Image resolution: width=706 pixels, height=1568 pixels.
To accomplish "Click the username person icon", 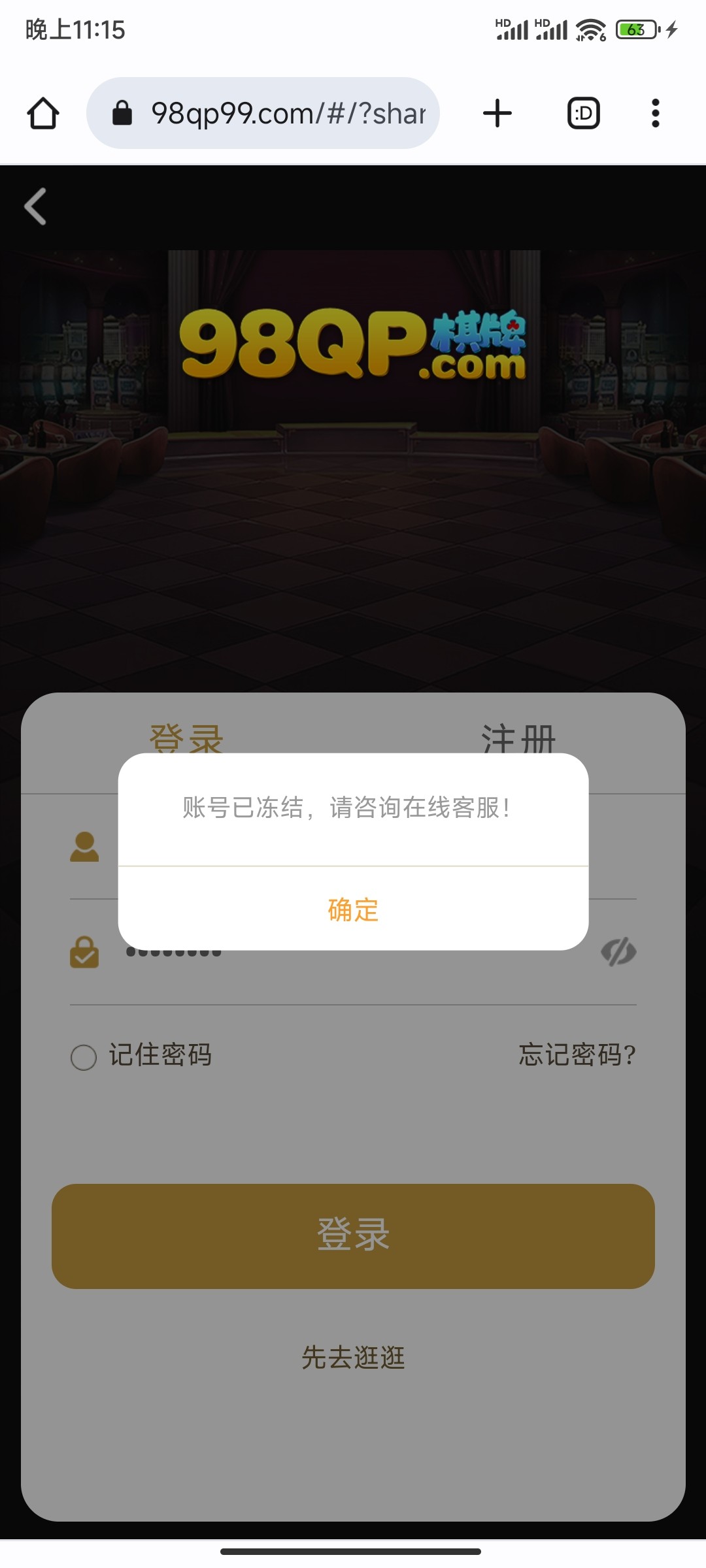I will pyautogui.click(x=84, y=846).
